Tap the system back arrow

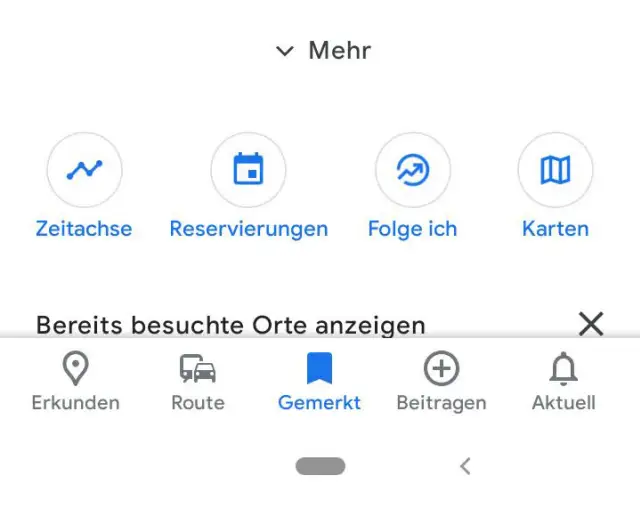[465, 465]
